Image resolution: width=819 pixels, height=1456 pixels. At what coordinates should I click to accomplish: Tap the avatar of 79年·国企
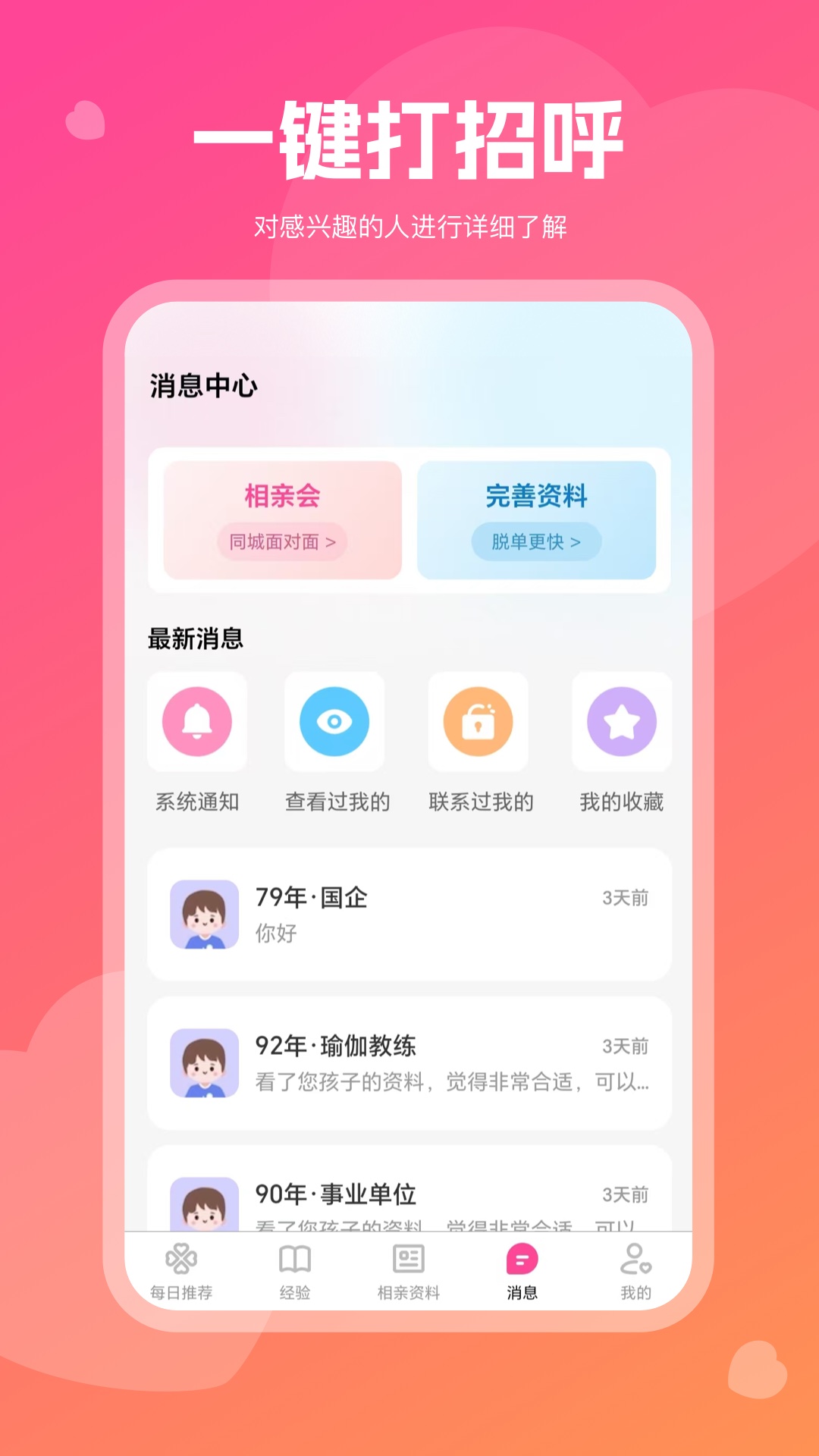point(205,915)
